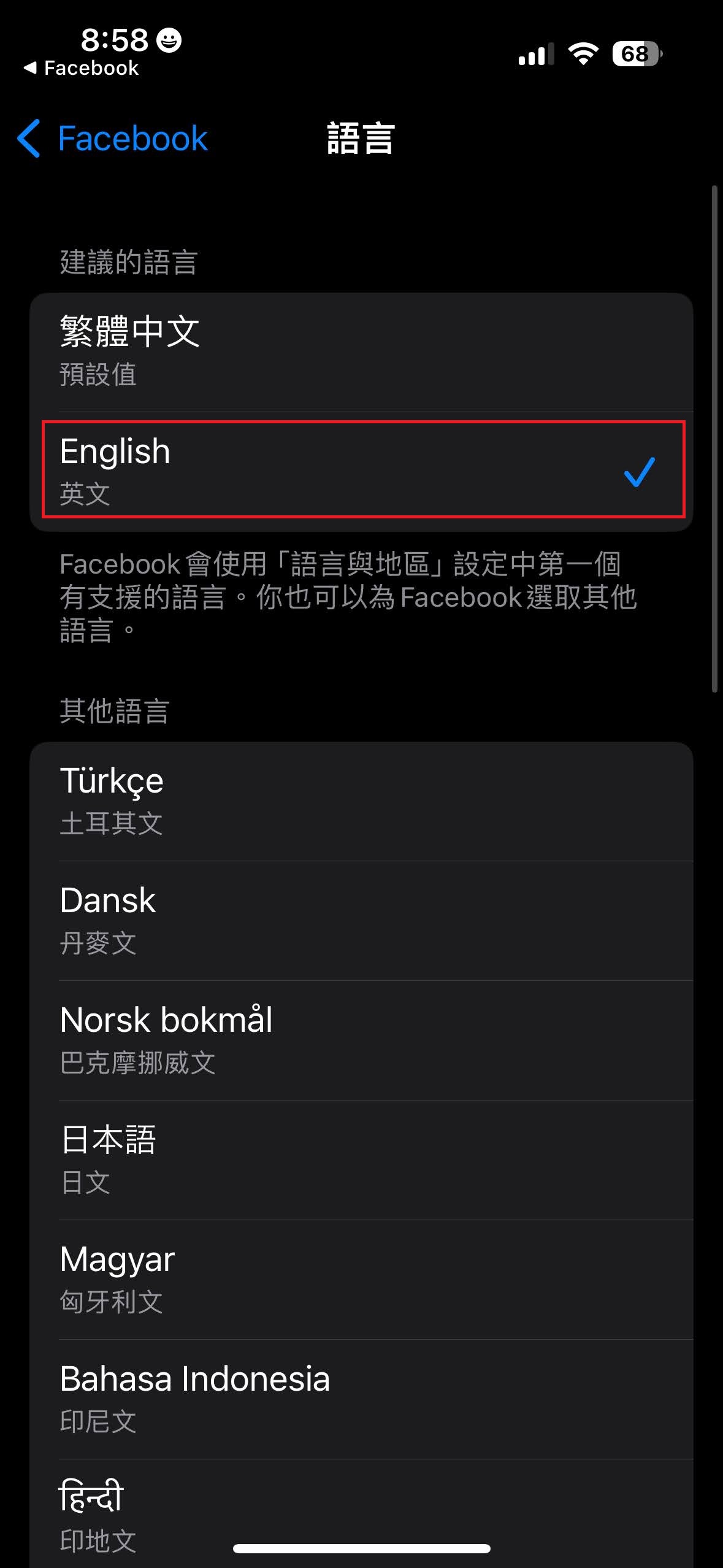This screenshot has width=723, height=1568.
Task: Select Türkçe from other languages
Action: [361, 800]
